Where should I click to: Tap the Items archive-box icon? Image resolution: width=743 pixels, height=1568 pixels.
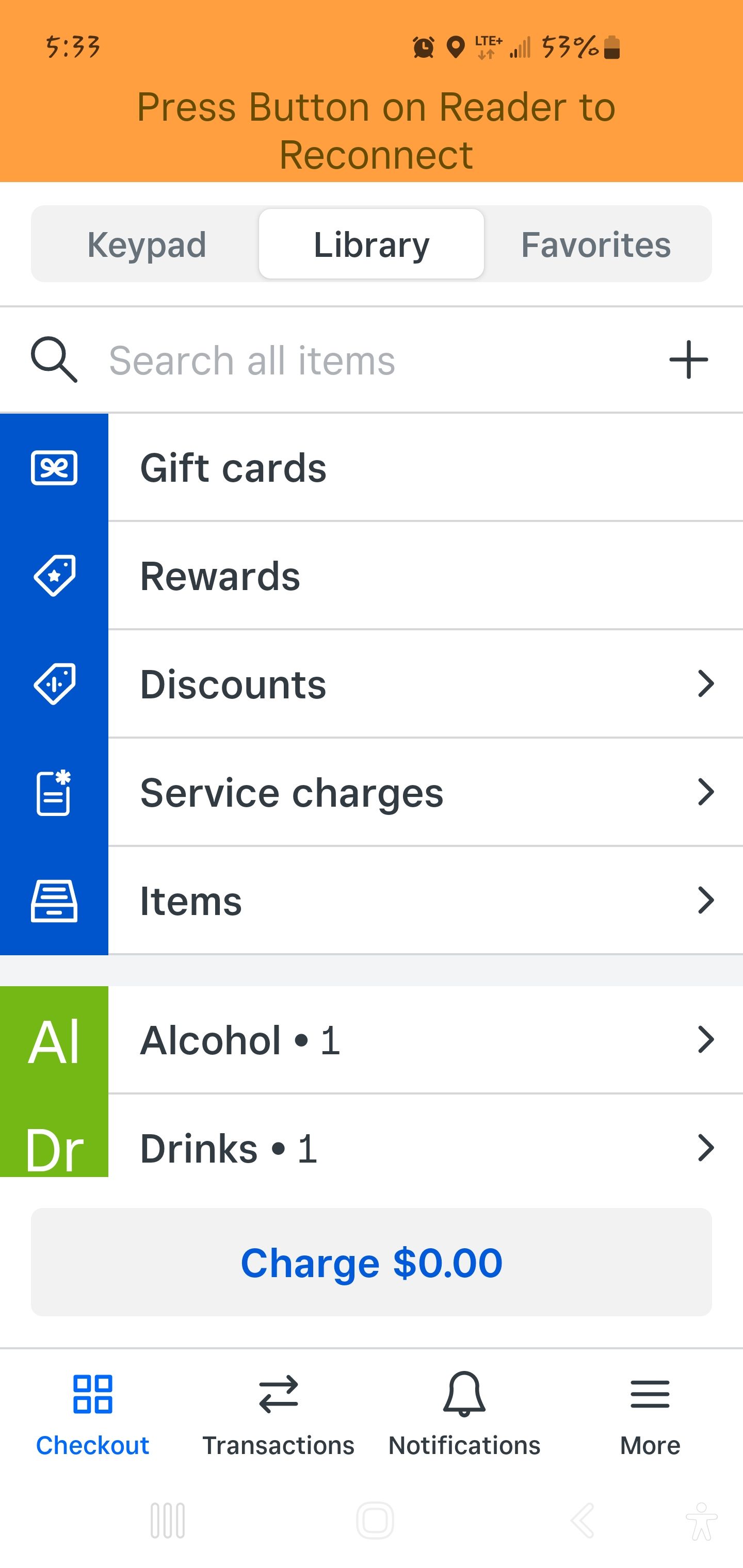54,900
